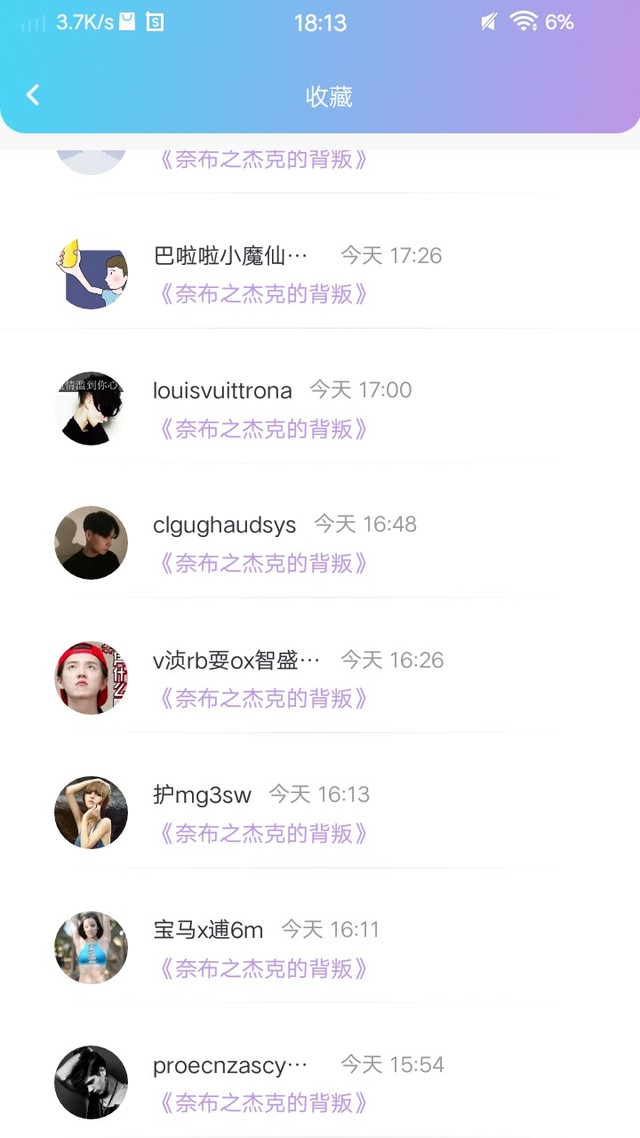Screen dimensions: 640x1138
Task: Open proecnzascy's entry from 15:54
Action: [x=320, y=1083]
